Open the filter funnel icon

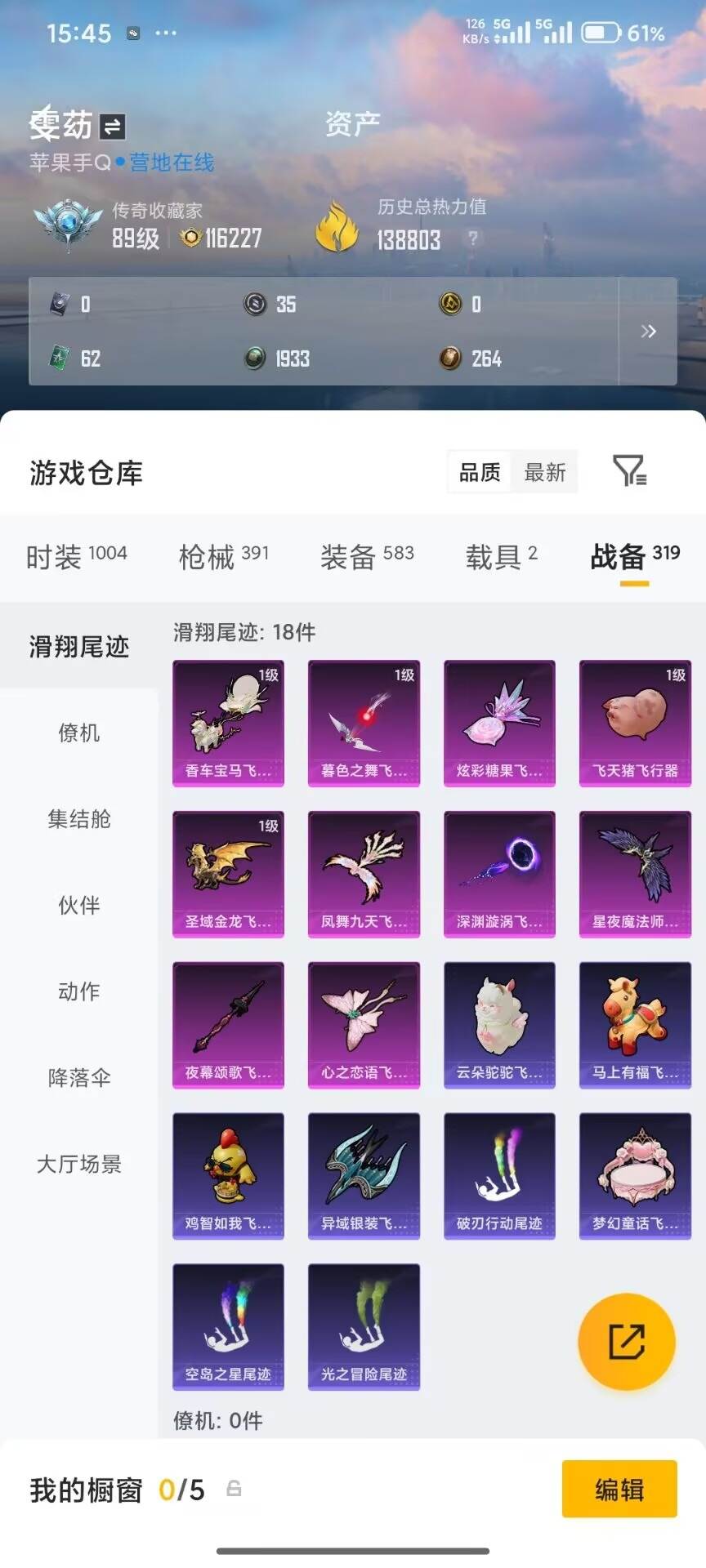[x=629, y=471]
